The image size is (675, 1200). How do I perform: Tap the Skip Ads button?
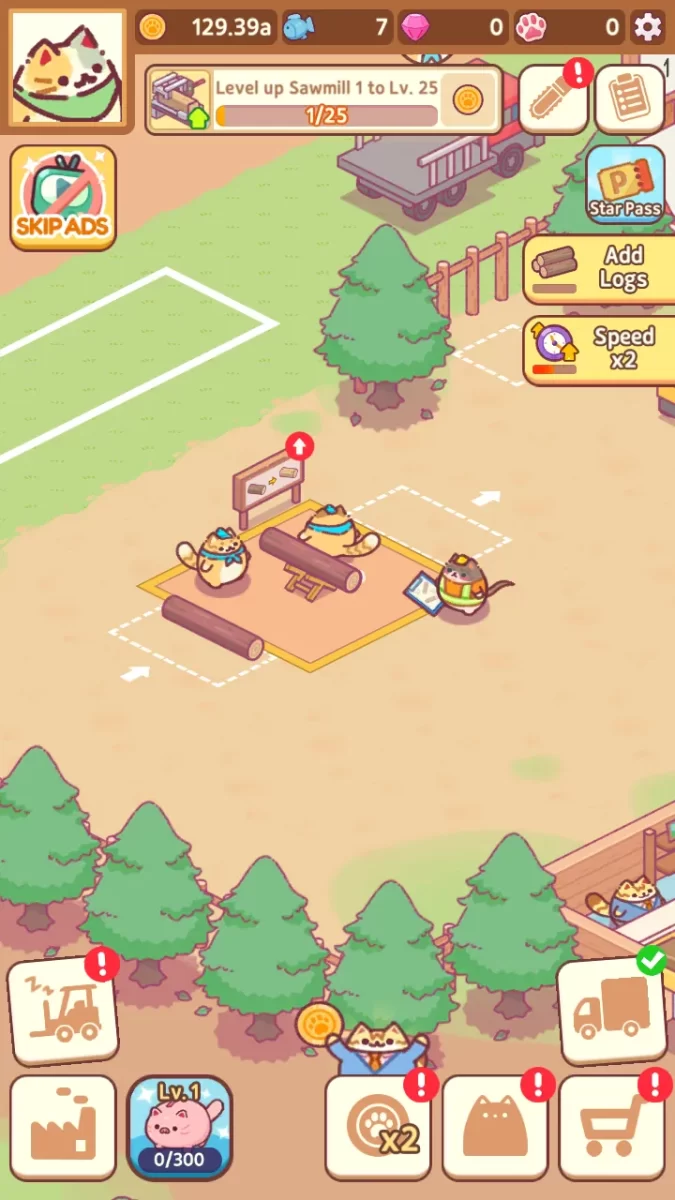(x=64, y=198)
